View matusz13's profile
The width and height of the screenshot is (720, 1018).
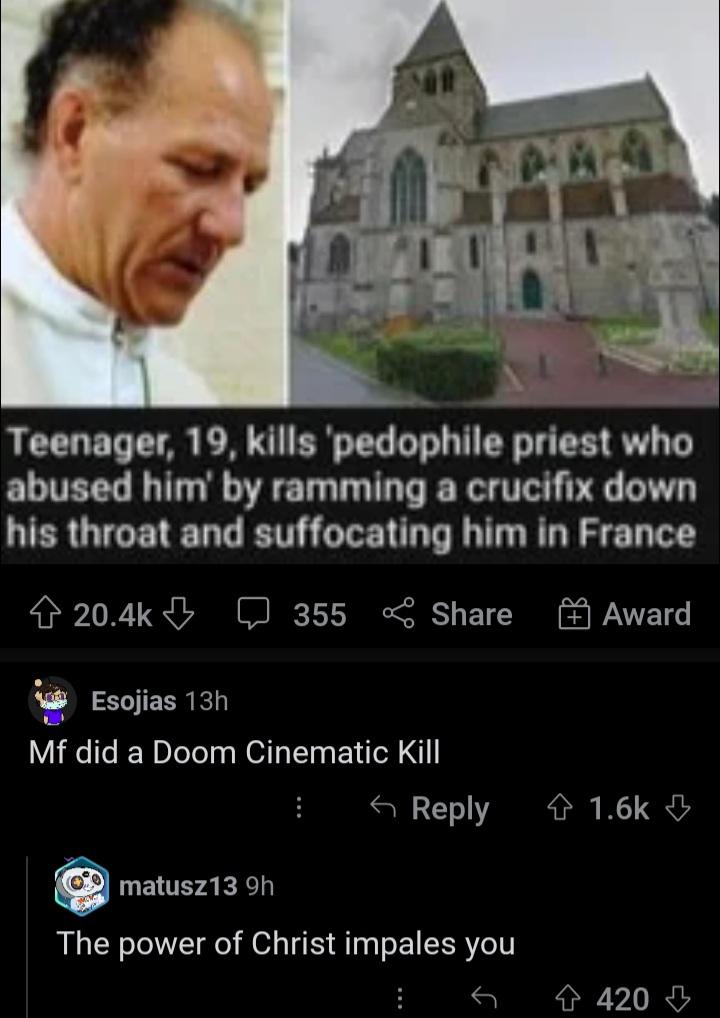tap(177, 885)
